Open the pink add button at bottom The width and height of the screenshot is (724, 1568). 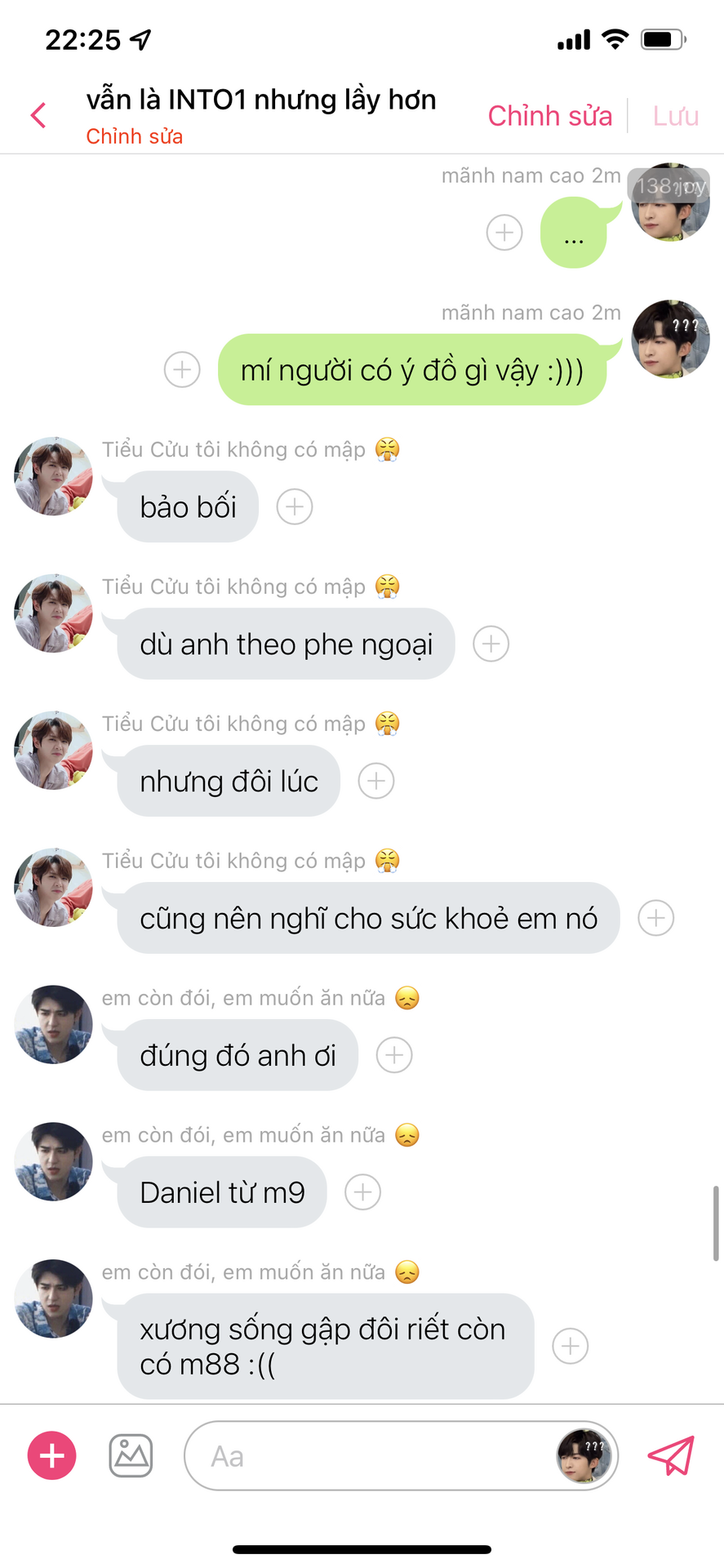[52, 1455]
